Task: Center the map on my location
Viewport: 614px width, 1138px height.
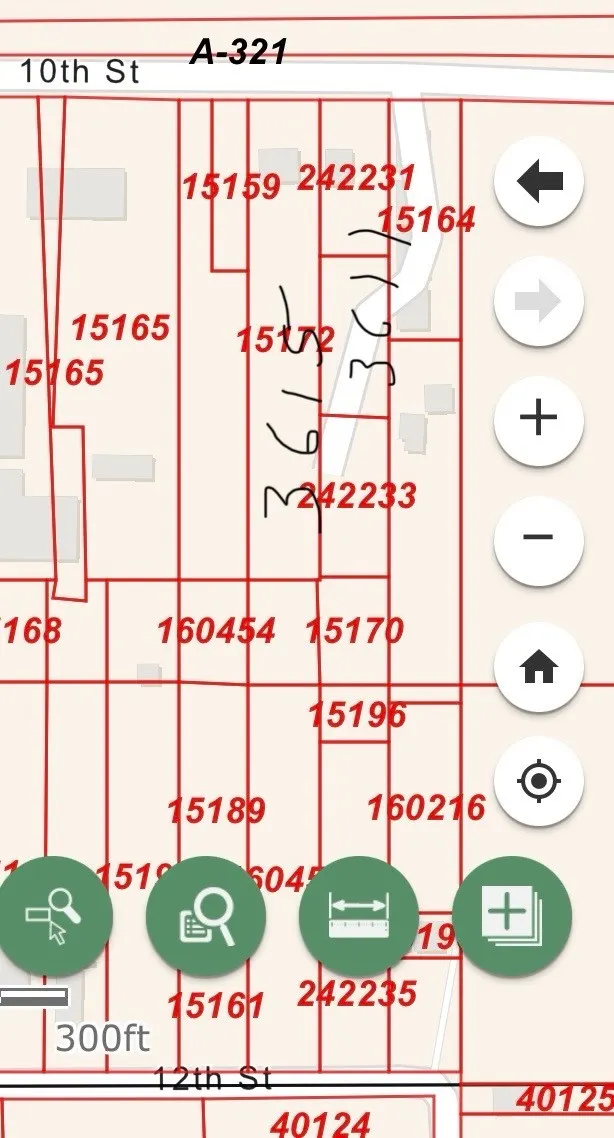Action: pyautogui.click(x=539, y=781)
